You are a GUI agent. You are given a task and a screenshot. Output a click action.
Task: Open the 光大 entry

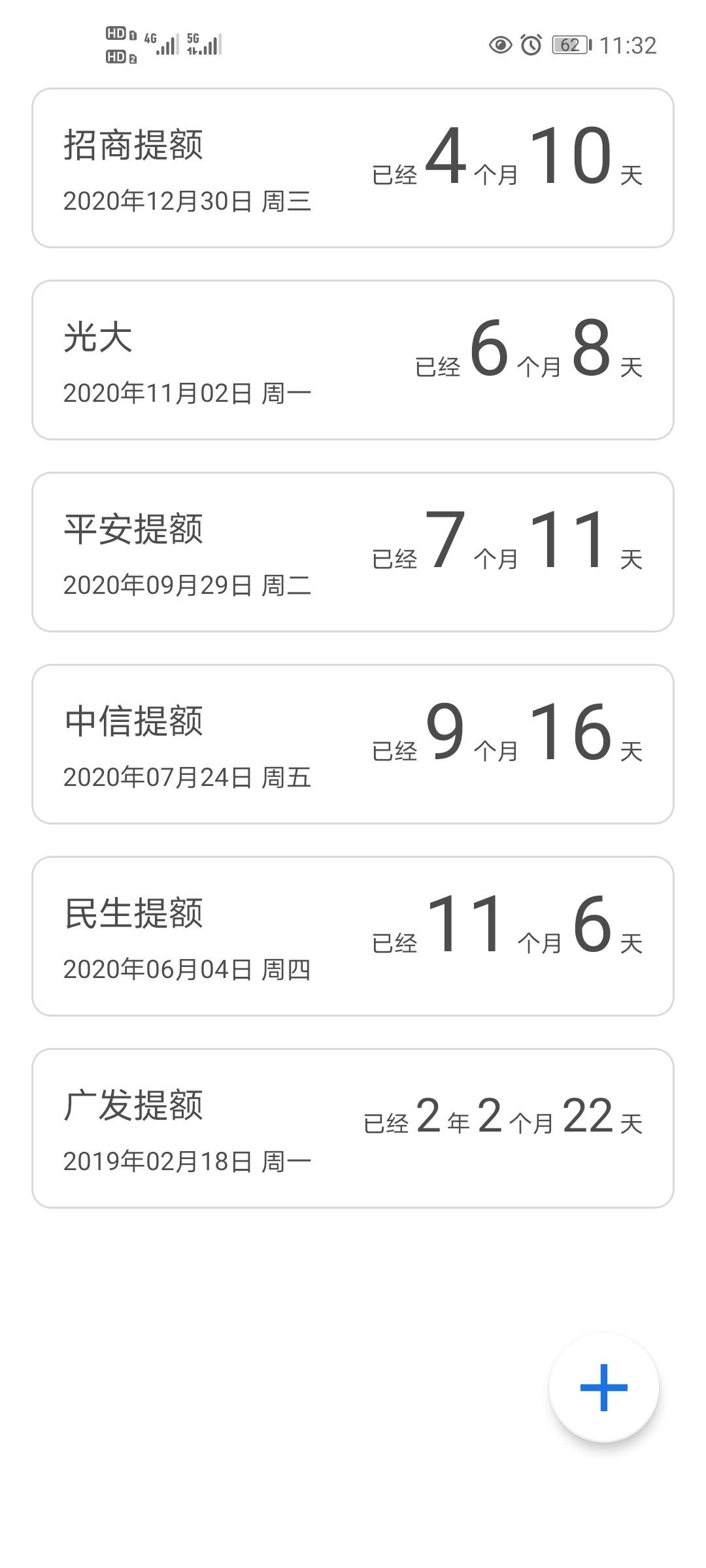353,360
